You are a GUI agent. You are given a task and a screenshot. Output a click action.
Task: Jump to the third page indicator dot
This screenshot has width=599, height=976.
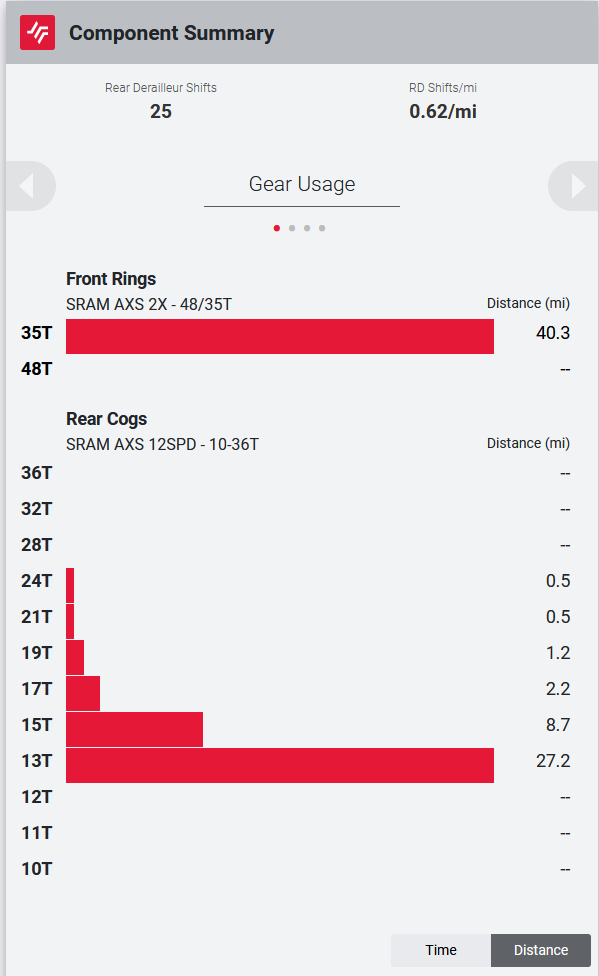coord(307,228)
